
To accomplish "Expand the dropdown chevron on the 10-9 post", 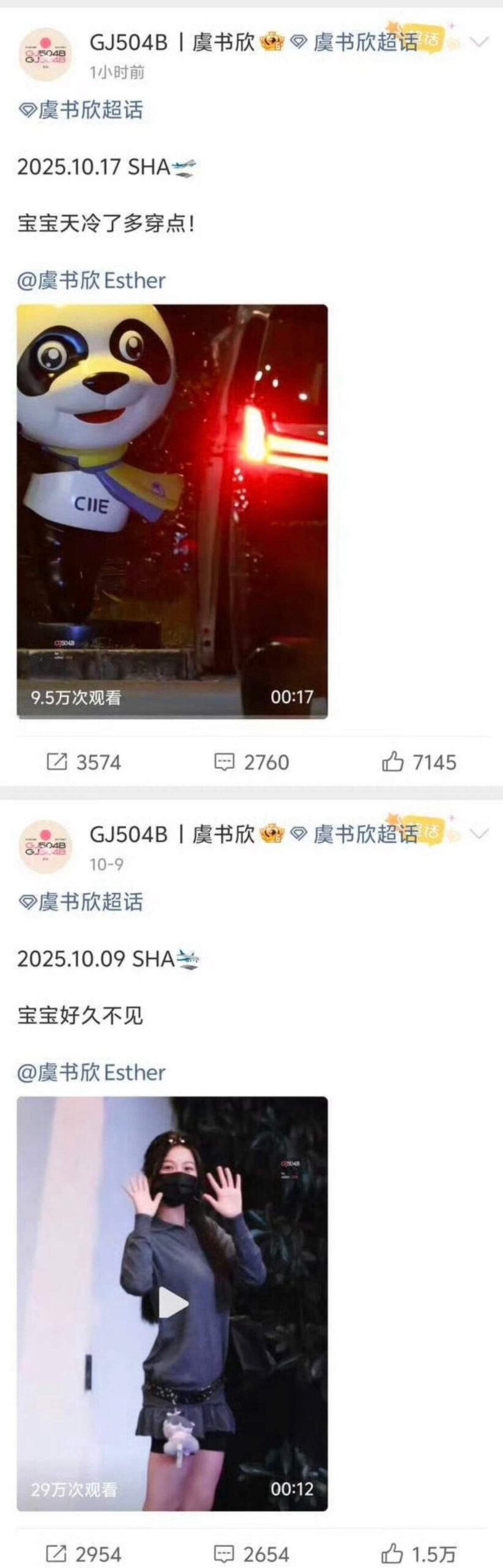I will (x=479, y=834).
